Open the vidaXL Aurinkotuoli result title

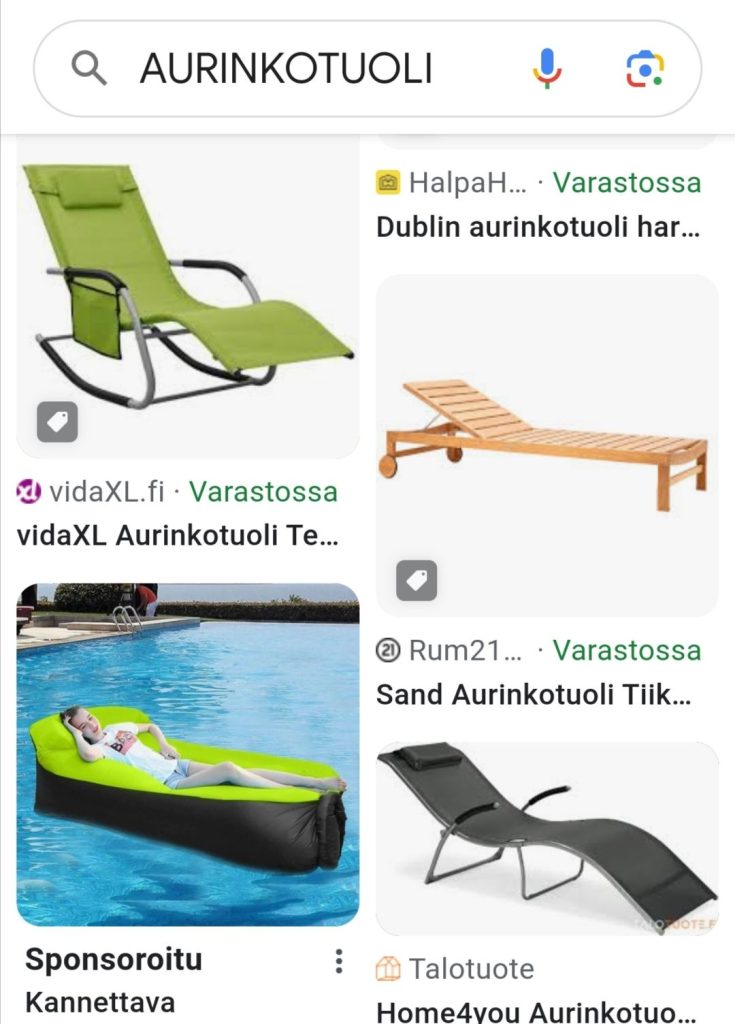(178, 535)
